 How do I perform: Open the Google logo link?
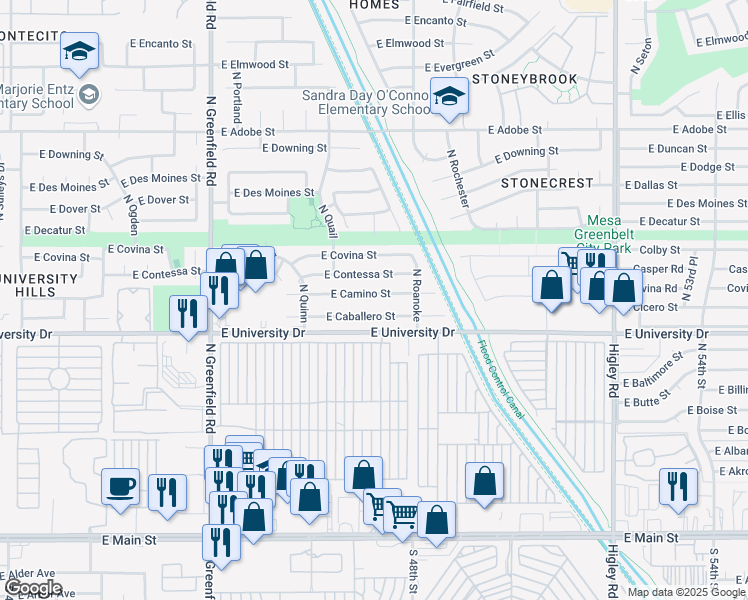point(33,589)
